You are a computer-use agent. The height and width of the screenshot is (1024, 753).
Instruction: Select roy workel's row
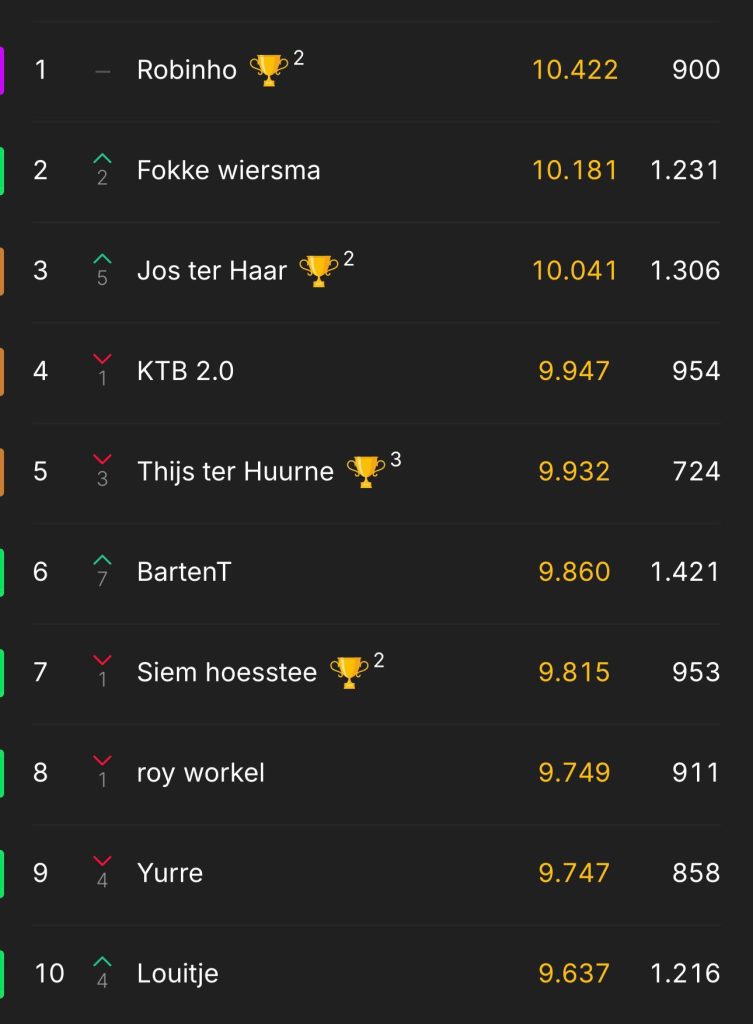pyautogui.click(x=201, y=773)
